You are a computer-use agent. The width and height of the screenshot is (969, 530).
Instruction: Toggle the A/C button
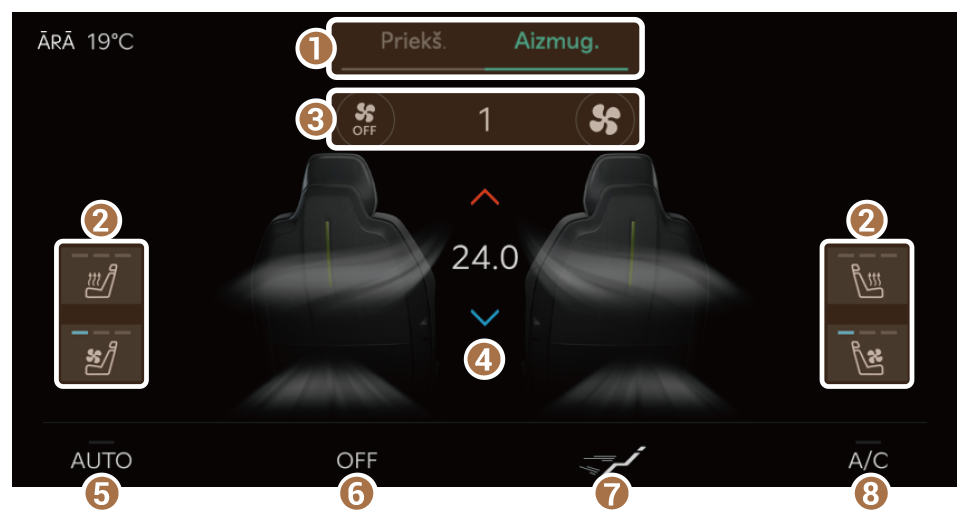[x=867, y=460]
